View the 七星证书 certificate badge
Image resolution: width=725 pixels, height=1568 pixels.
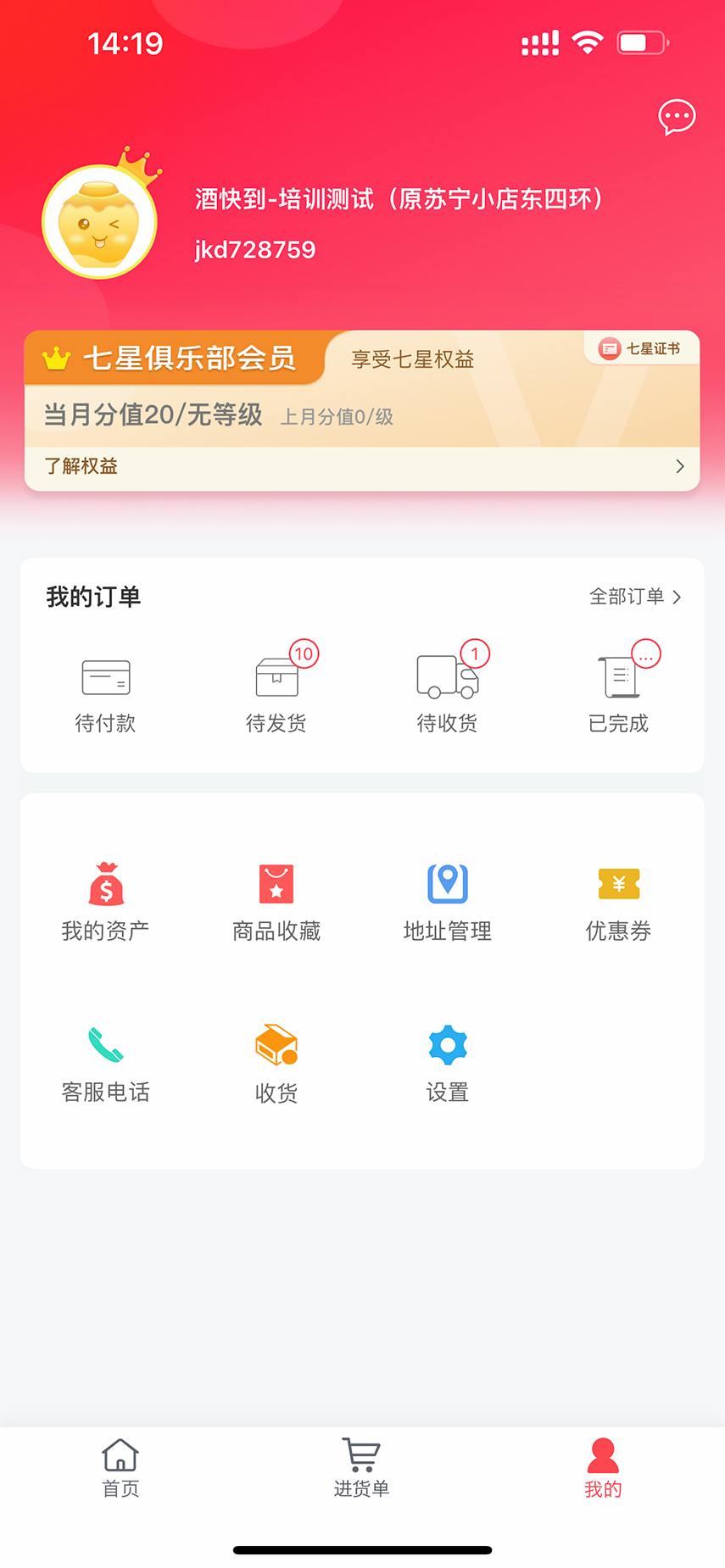pyautogui.click(x=641, y=348)
